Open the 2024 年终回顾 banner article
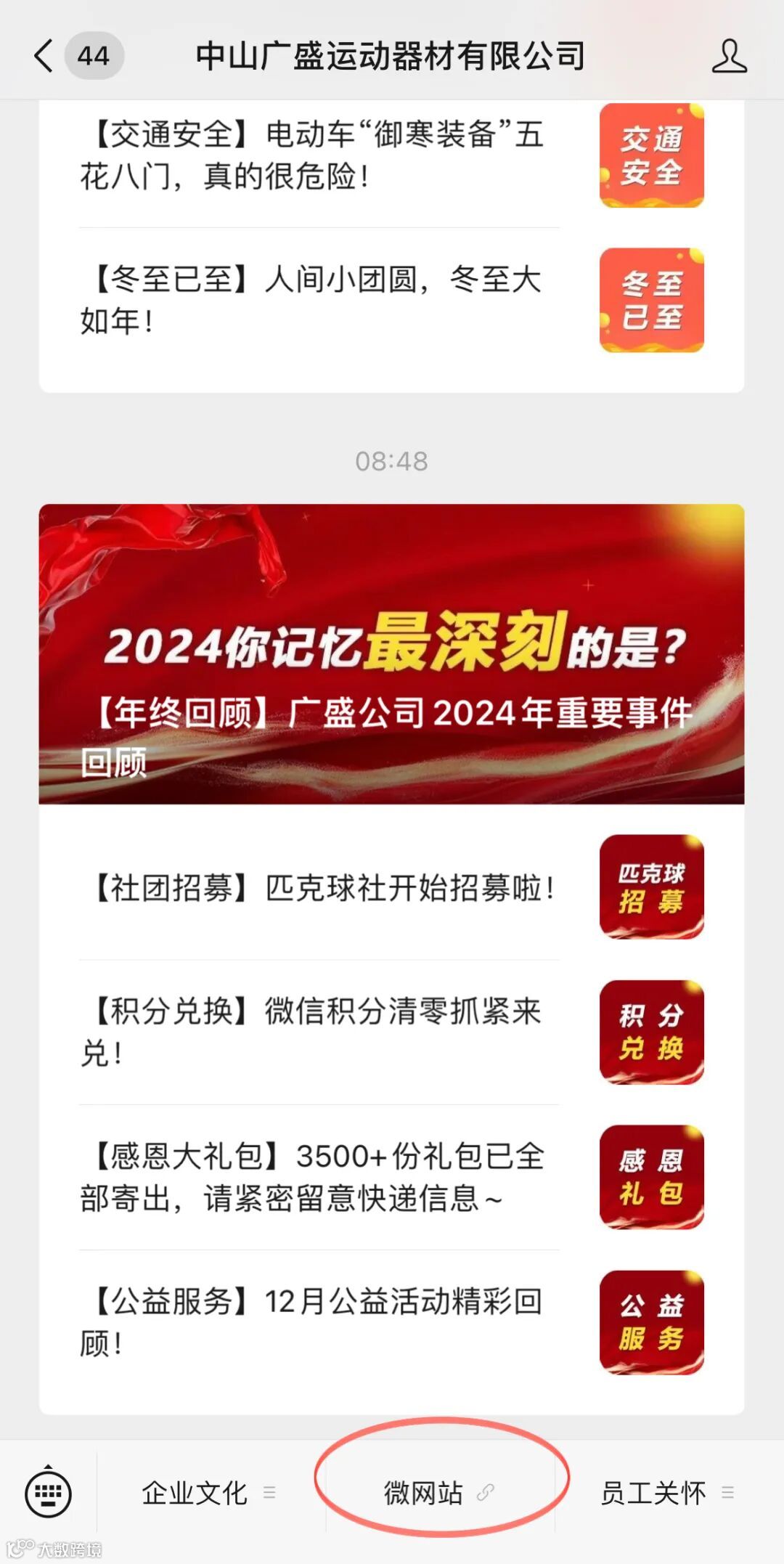784x1564 pixels. point(392,654)
